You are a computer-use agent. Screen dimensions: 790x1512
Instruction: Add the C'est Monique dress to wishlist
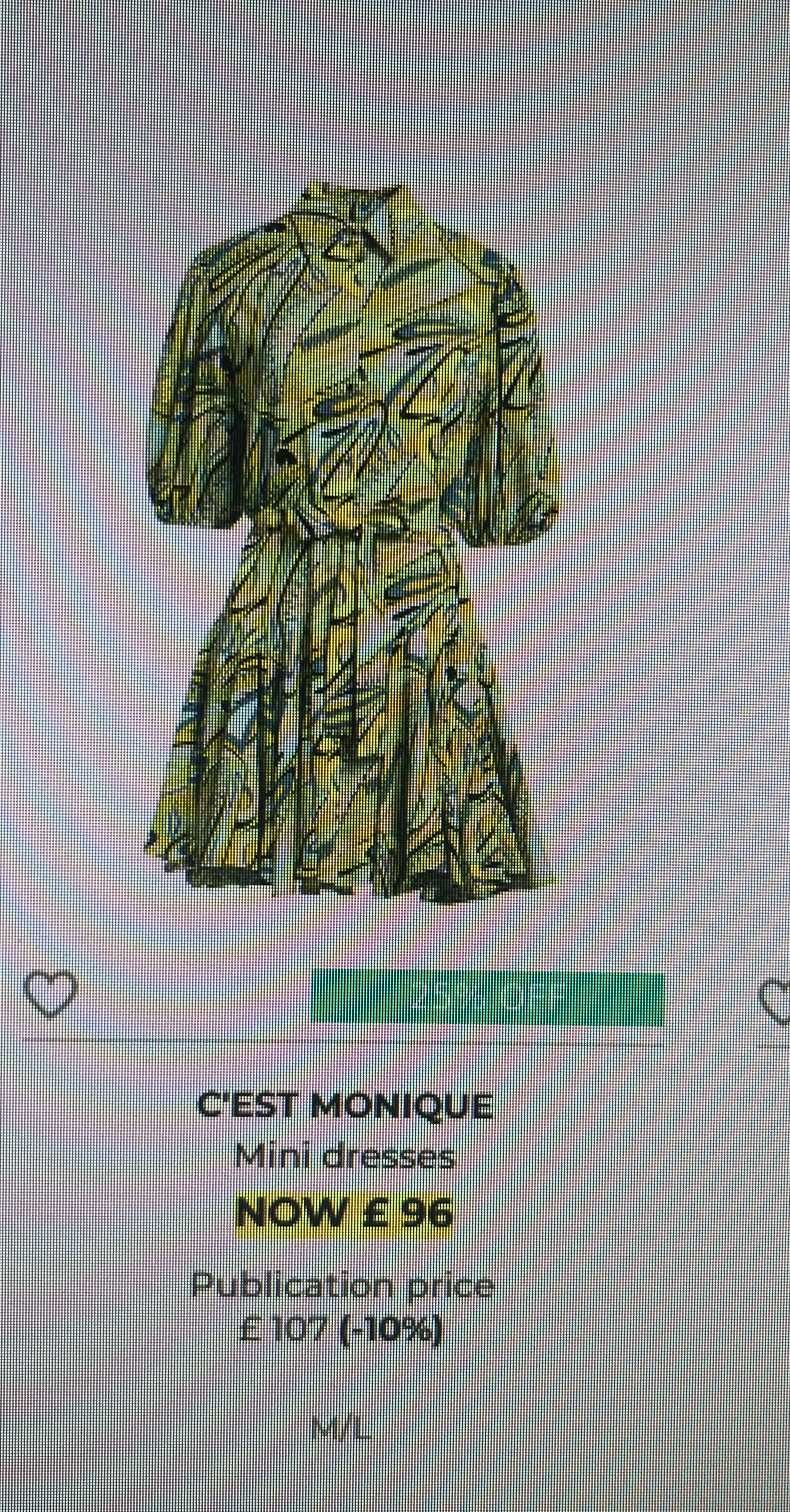(50, 995)
